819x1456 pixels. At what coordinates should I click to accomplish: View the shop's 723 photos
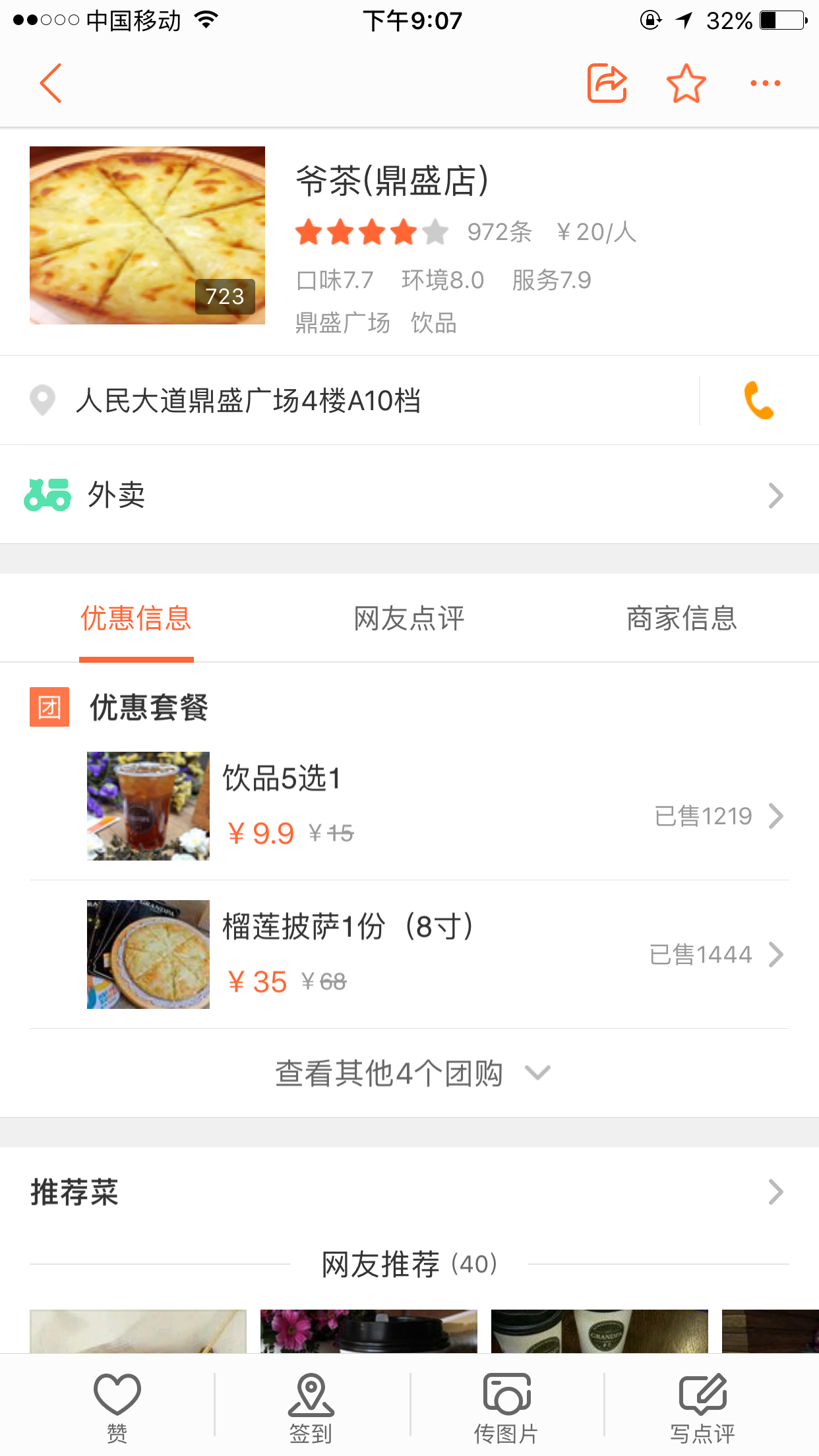pyautogui.click(x=147, y=235)
